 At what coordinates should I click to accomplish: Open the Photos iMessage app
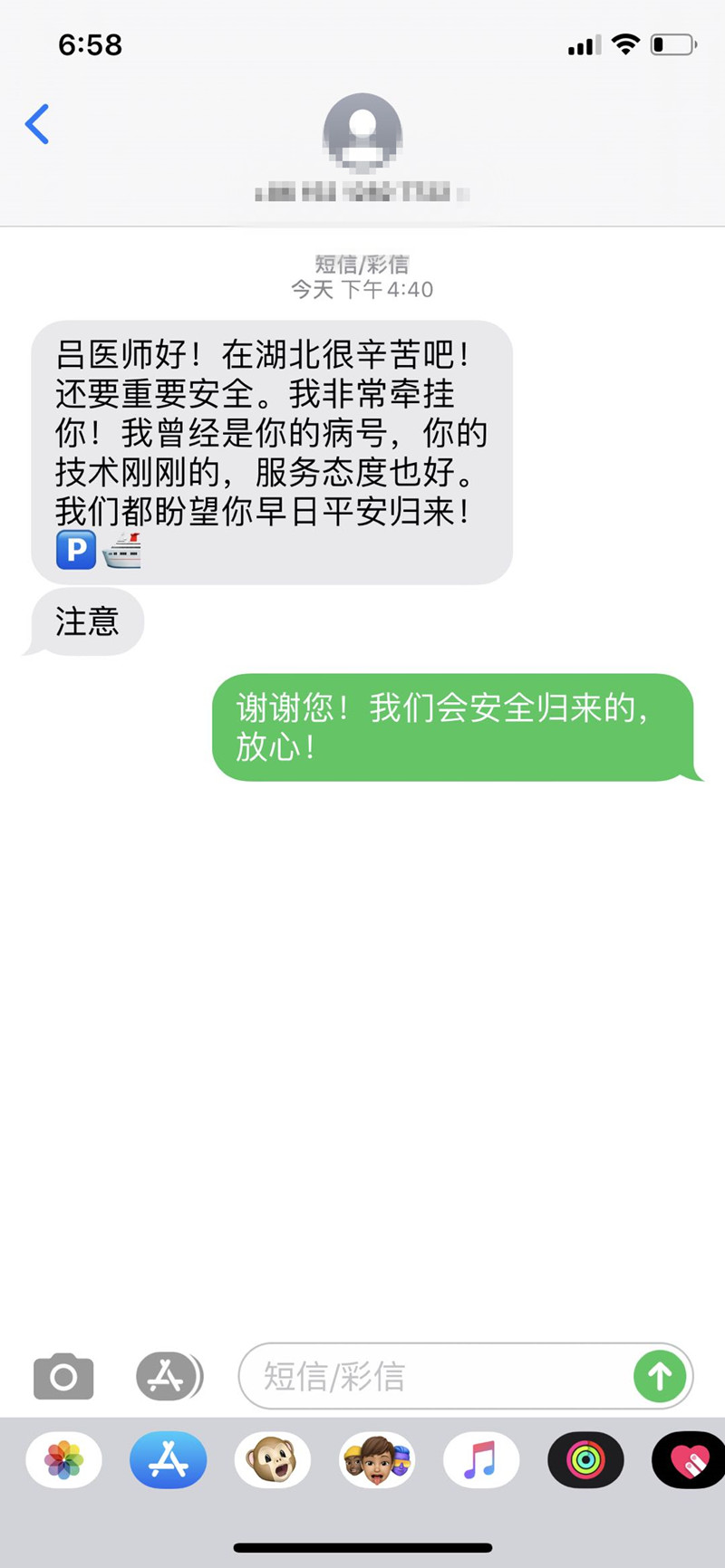pos(64,1460)
